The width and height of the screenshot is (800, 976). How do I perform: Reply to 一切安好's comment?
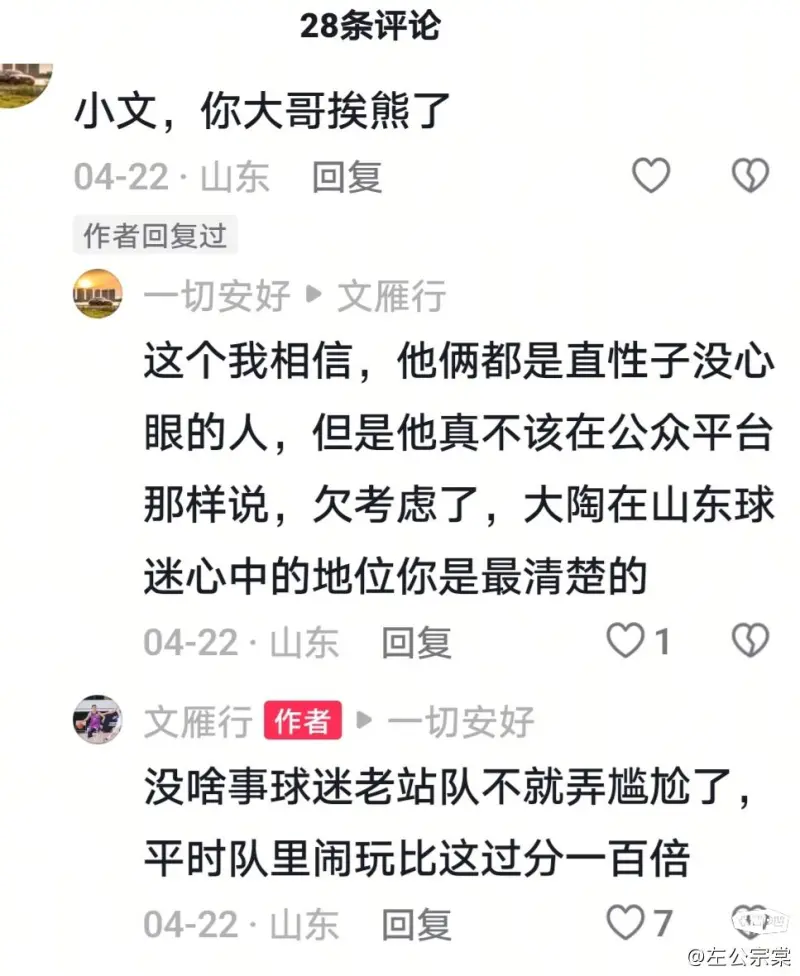(x=416, y=642)
